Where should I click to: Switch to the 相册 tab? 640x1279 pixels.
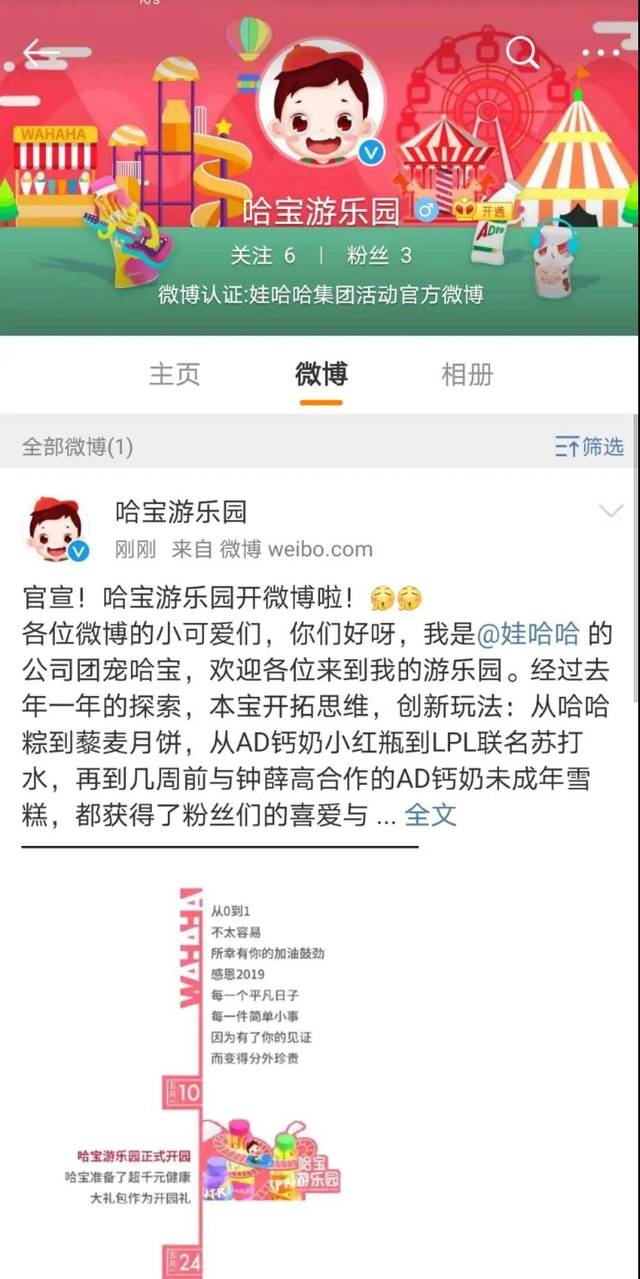tap(467, 374)
